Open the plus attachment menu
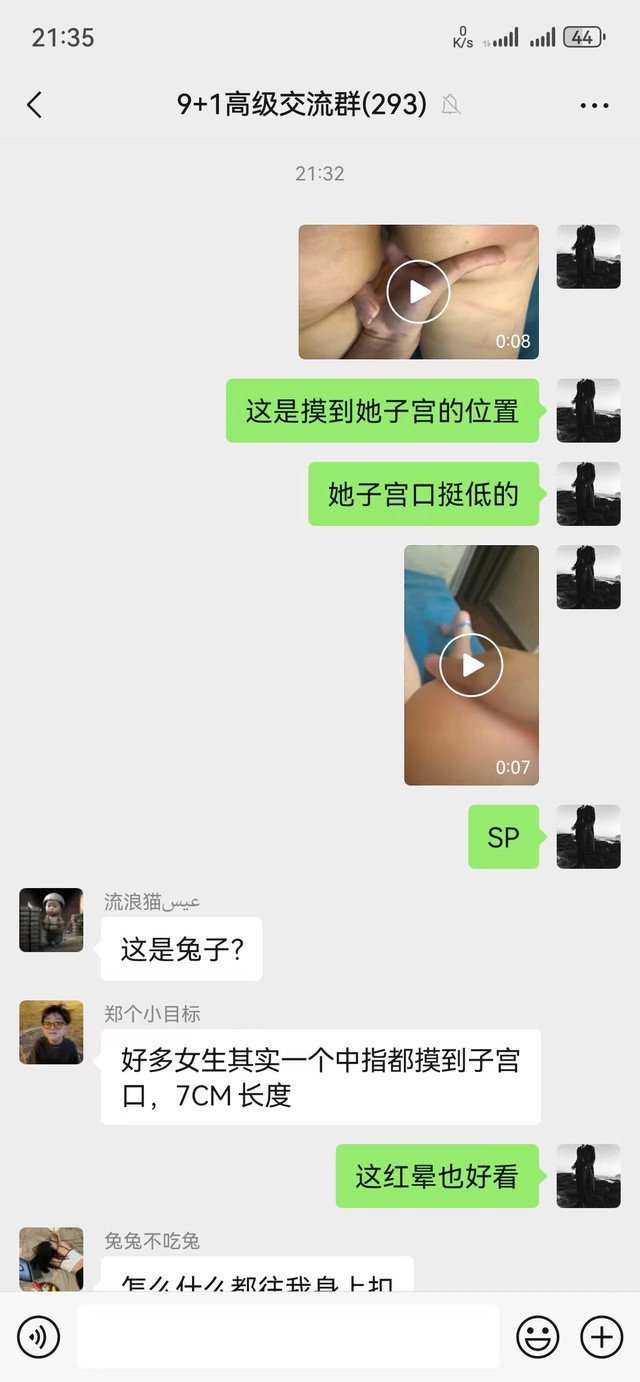This screenshot has height=1382, width=640. point(602,1336)
